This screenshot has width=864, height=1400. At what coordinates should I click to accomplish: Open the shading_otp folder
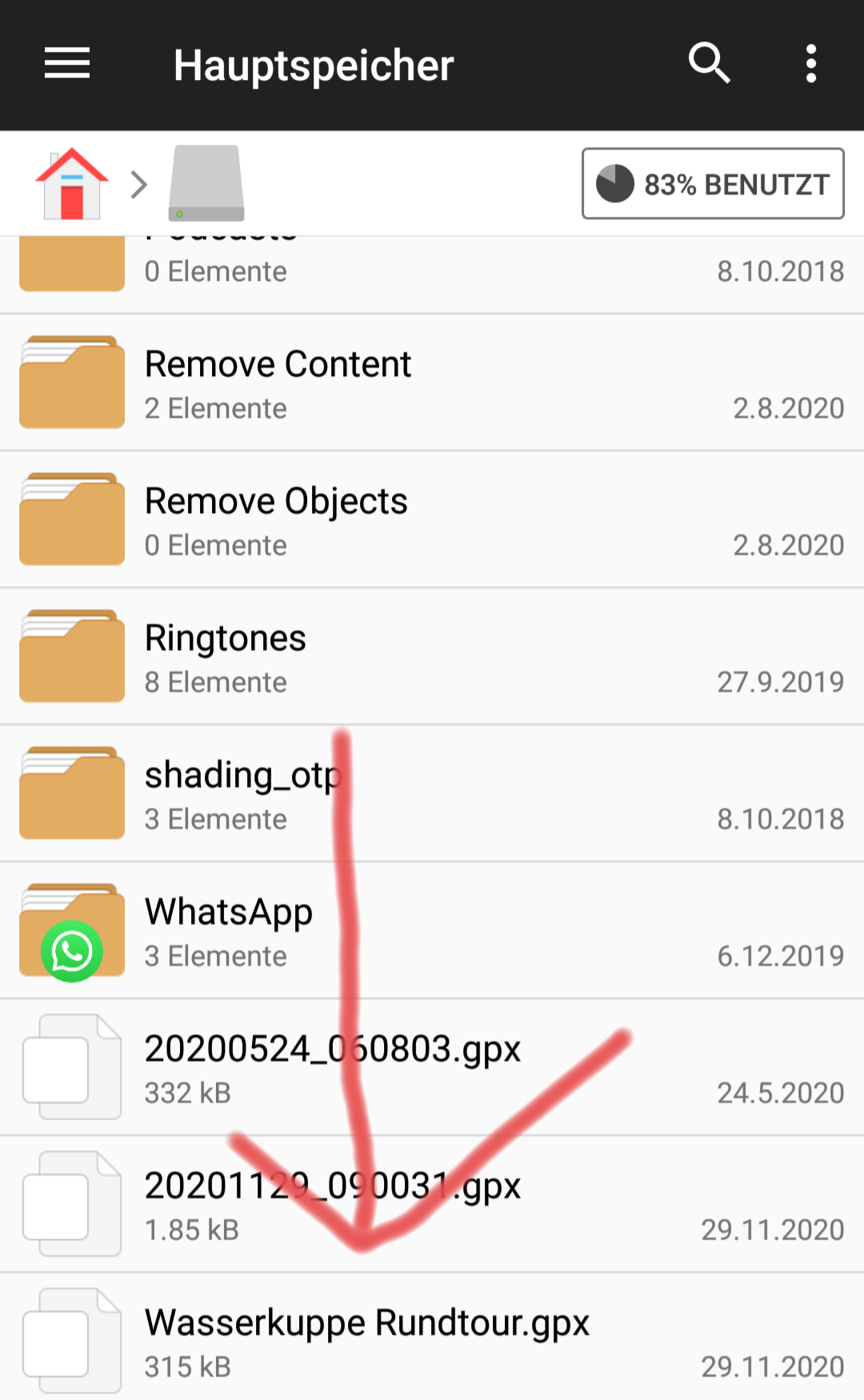click(x=432, y=793)
